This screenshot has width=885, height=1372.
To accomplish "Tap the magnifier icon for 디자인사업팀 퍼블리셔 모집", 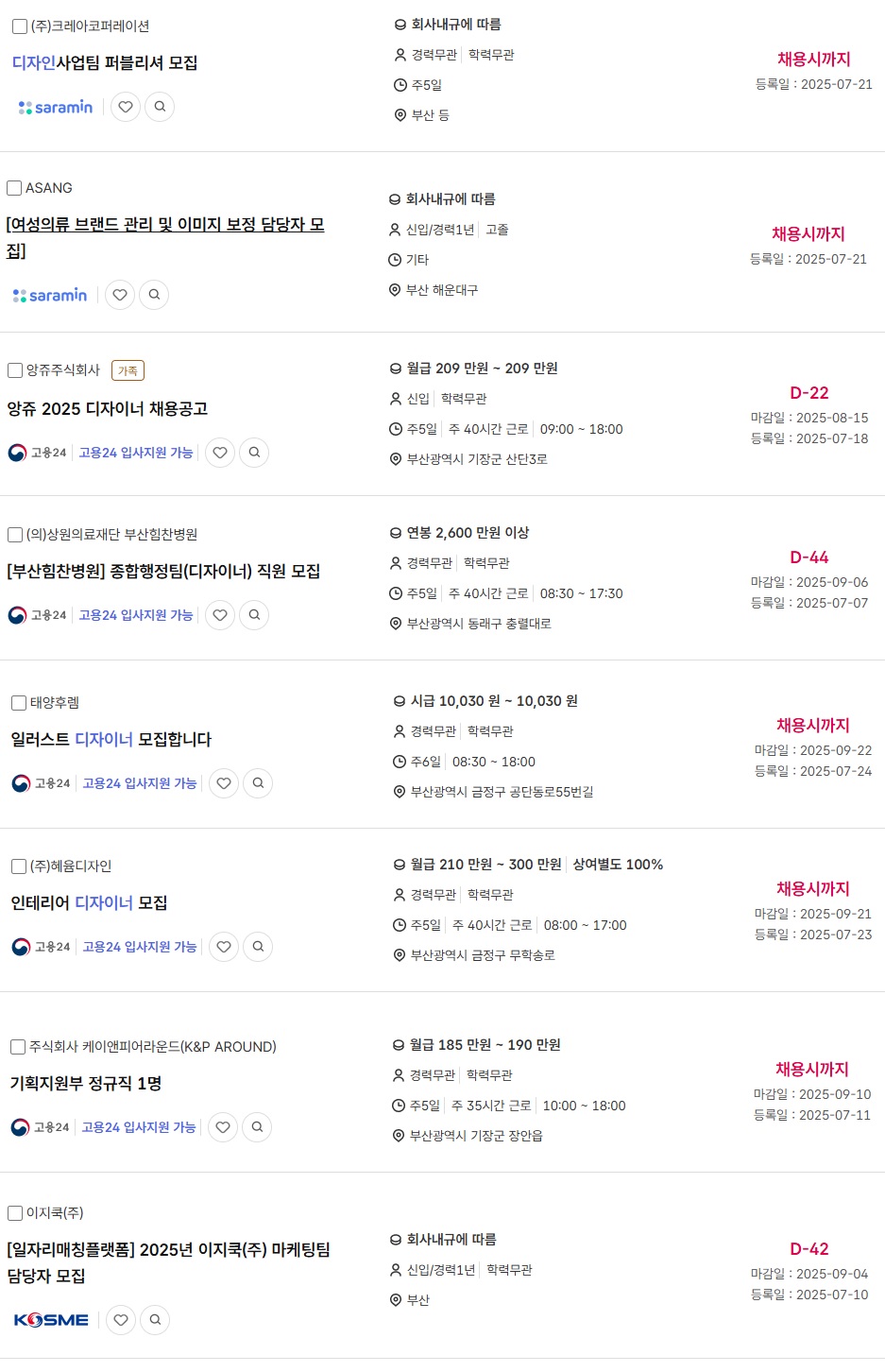I will click(x=160, y=107).
